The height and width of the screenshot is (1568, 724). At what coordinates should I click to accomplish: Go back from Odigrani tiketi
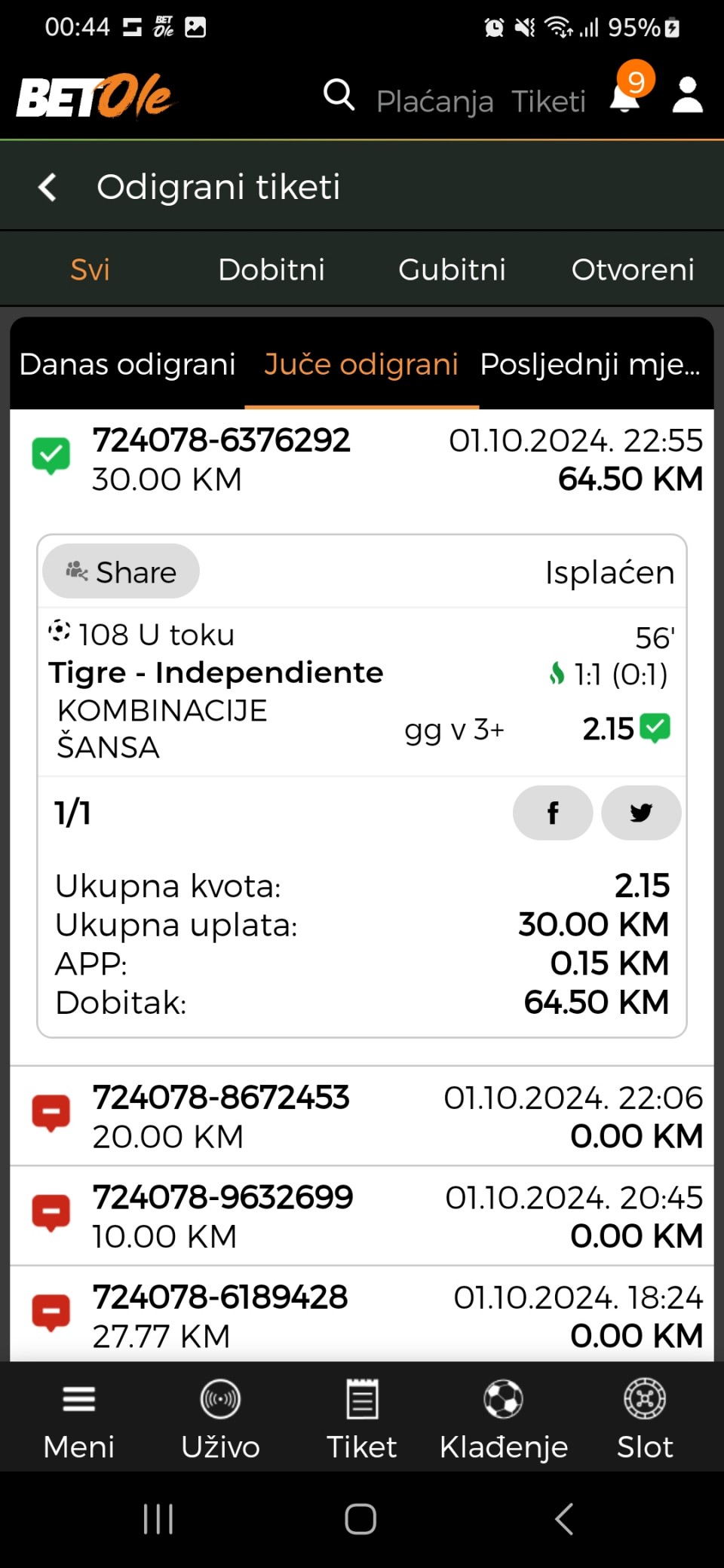click(48, 187)
